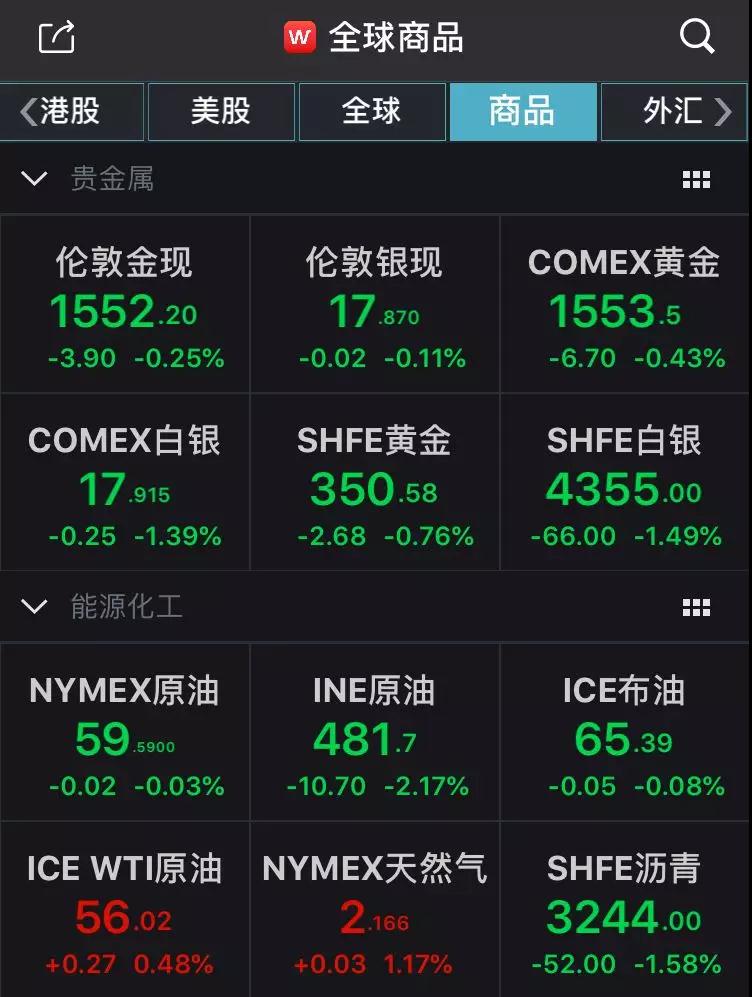
Task: Check INE原油 price details
Action: [374, 732]
